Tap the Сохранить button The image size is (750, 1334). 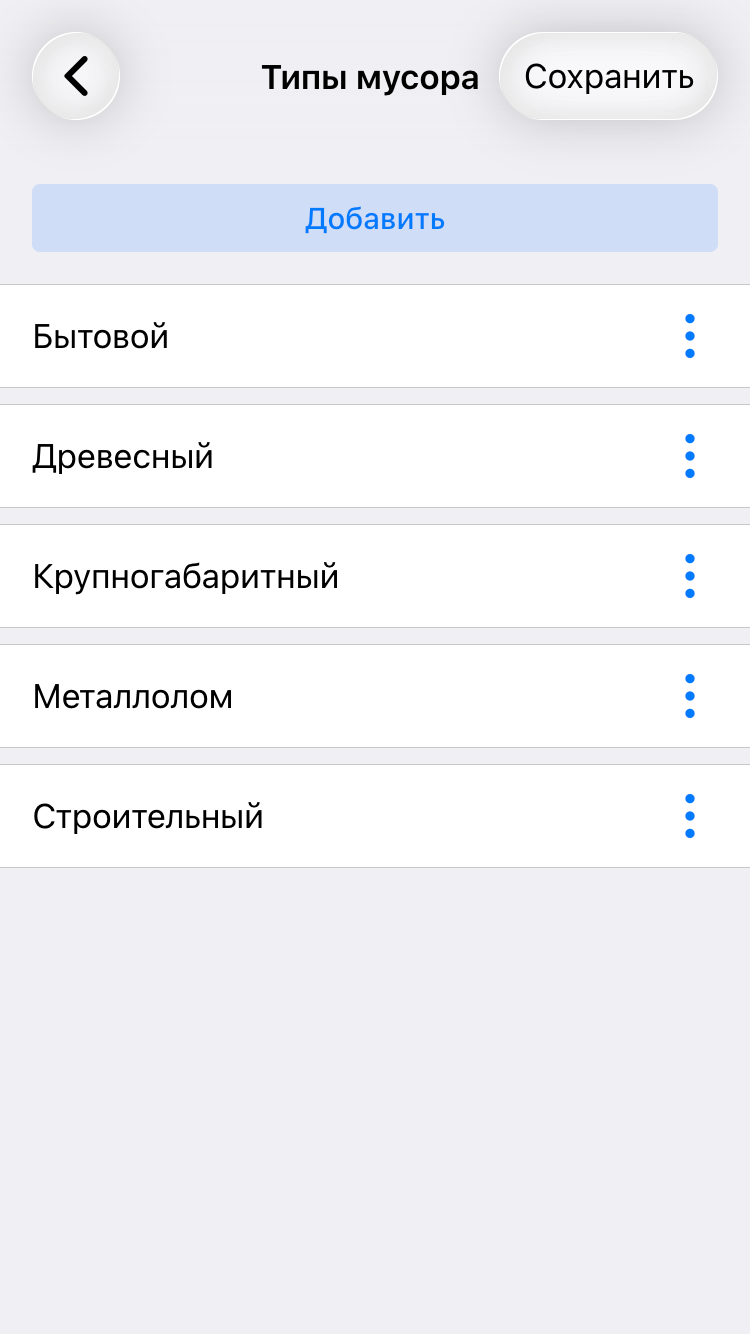click(608, 76)
